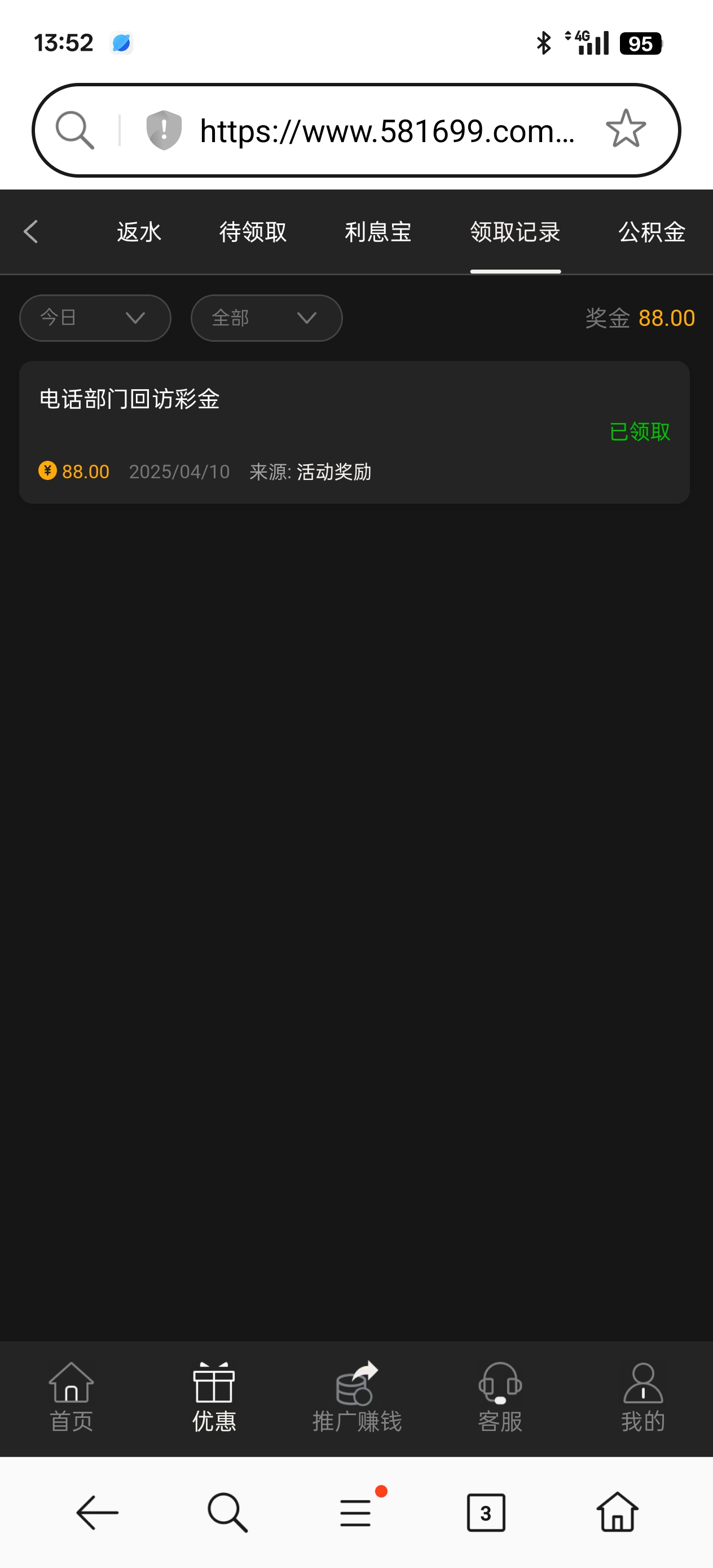Tap the browser home button
This screenshot has height=1568, width=713.
click(x=617, y=1512)
